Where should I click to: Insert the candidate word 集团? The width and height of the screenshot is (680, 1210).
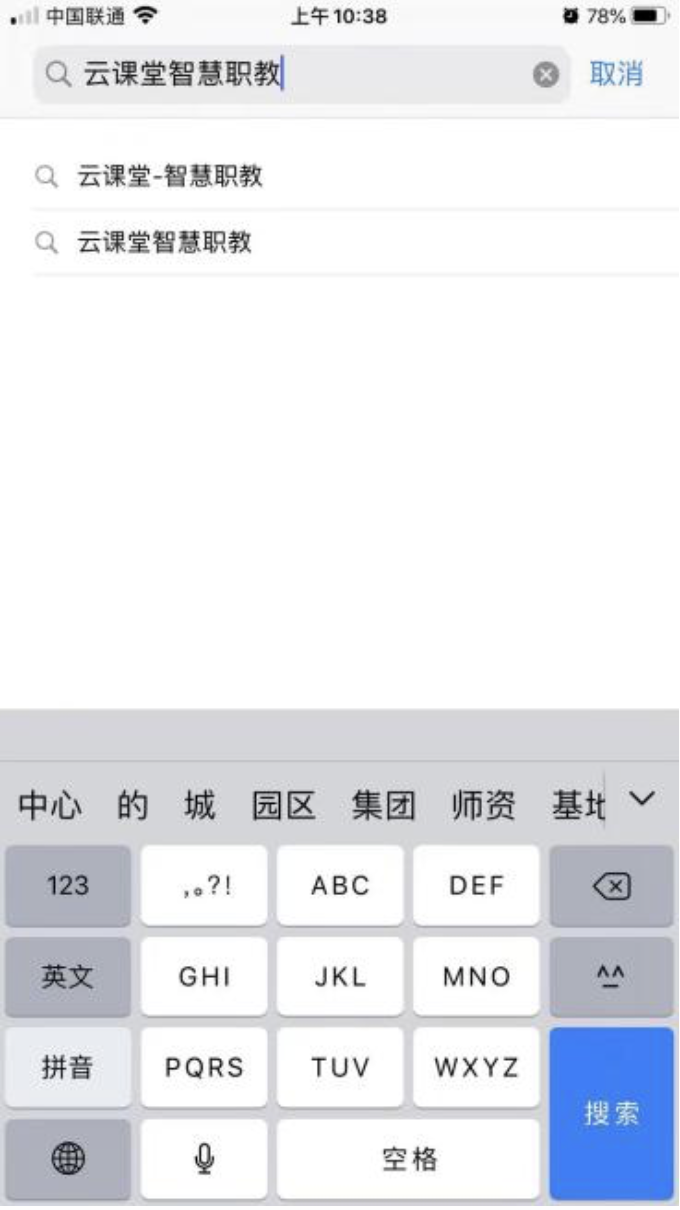(x=383, y=804)
